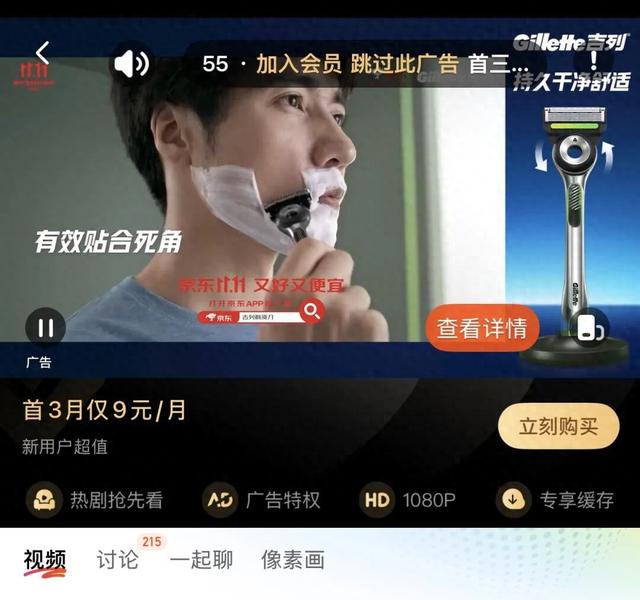Tap 立刻购买 to buy membership
This screenshot has height=600, width=640.
coord(558,427)
